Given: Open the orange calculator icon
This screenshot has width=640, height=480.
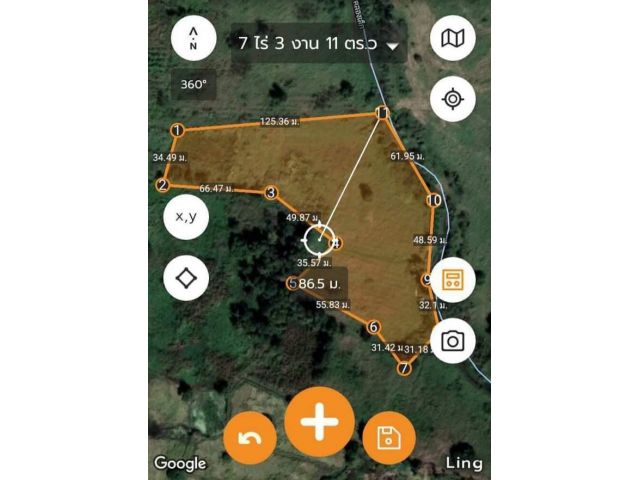Looking at the screenshot, I should (452, 280).
